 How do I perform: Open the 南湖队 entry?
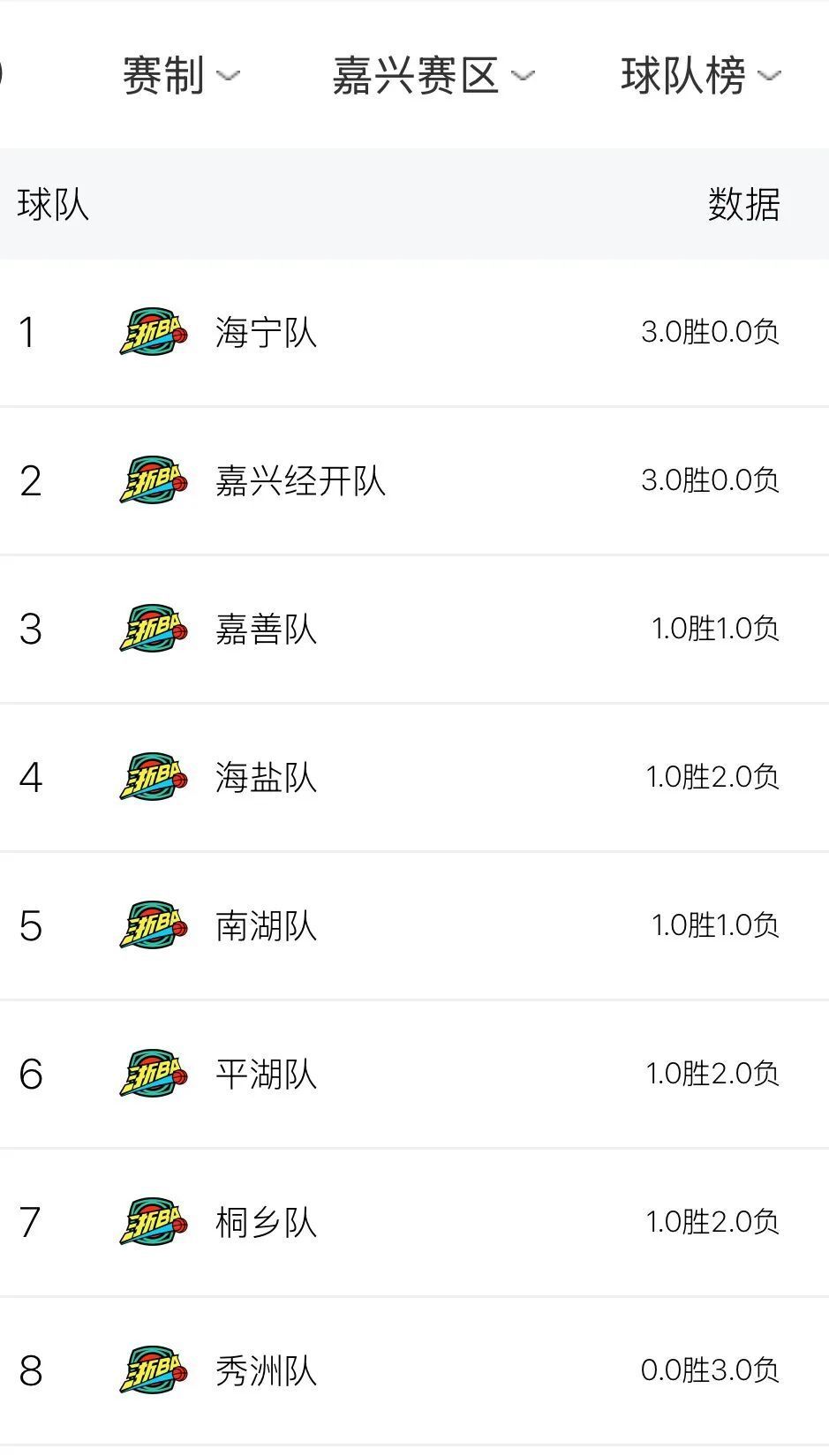[x=414, y=926]
